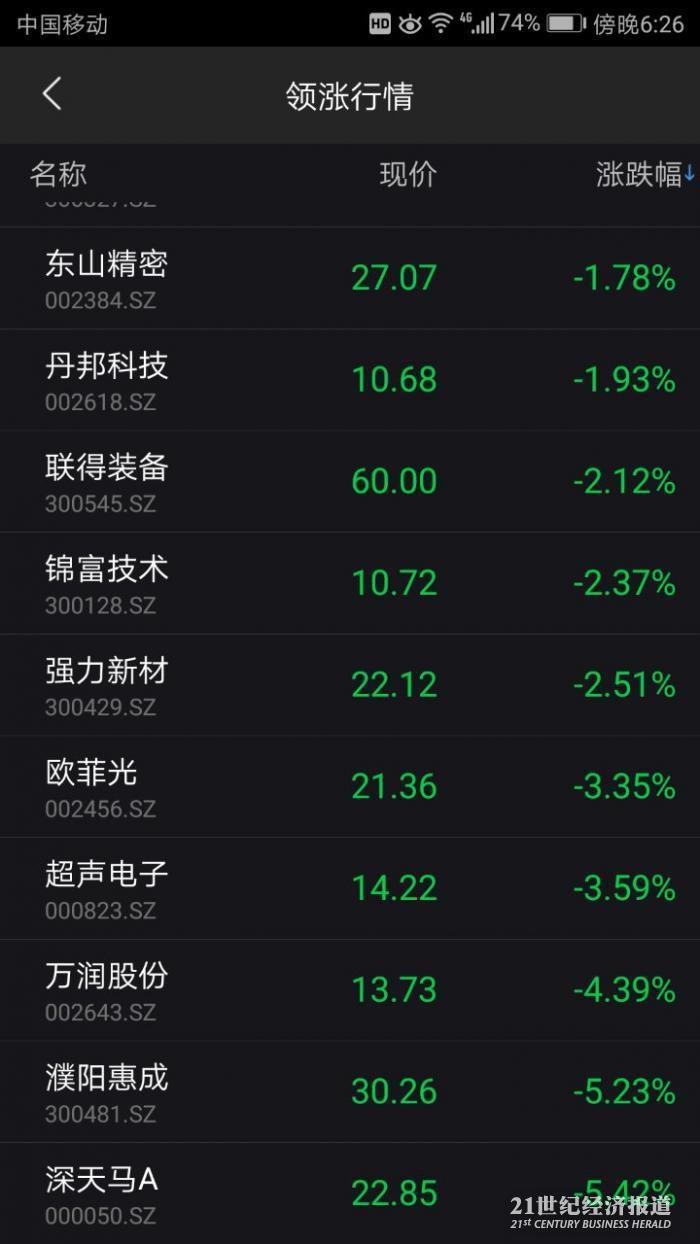
Task: Go back using the top arrow
Action: point(52,95)
